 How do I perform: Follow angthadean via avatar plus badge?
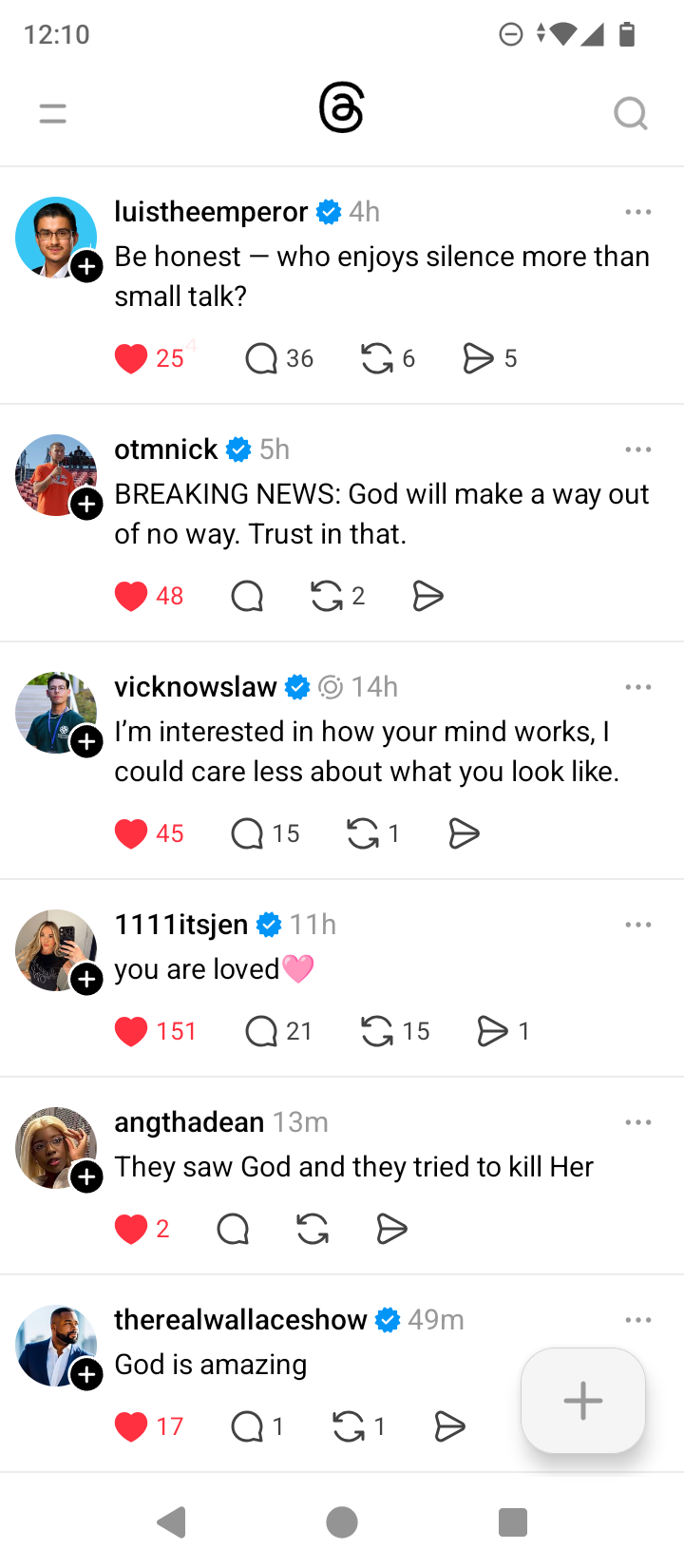click(87, 1177)
